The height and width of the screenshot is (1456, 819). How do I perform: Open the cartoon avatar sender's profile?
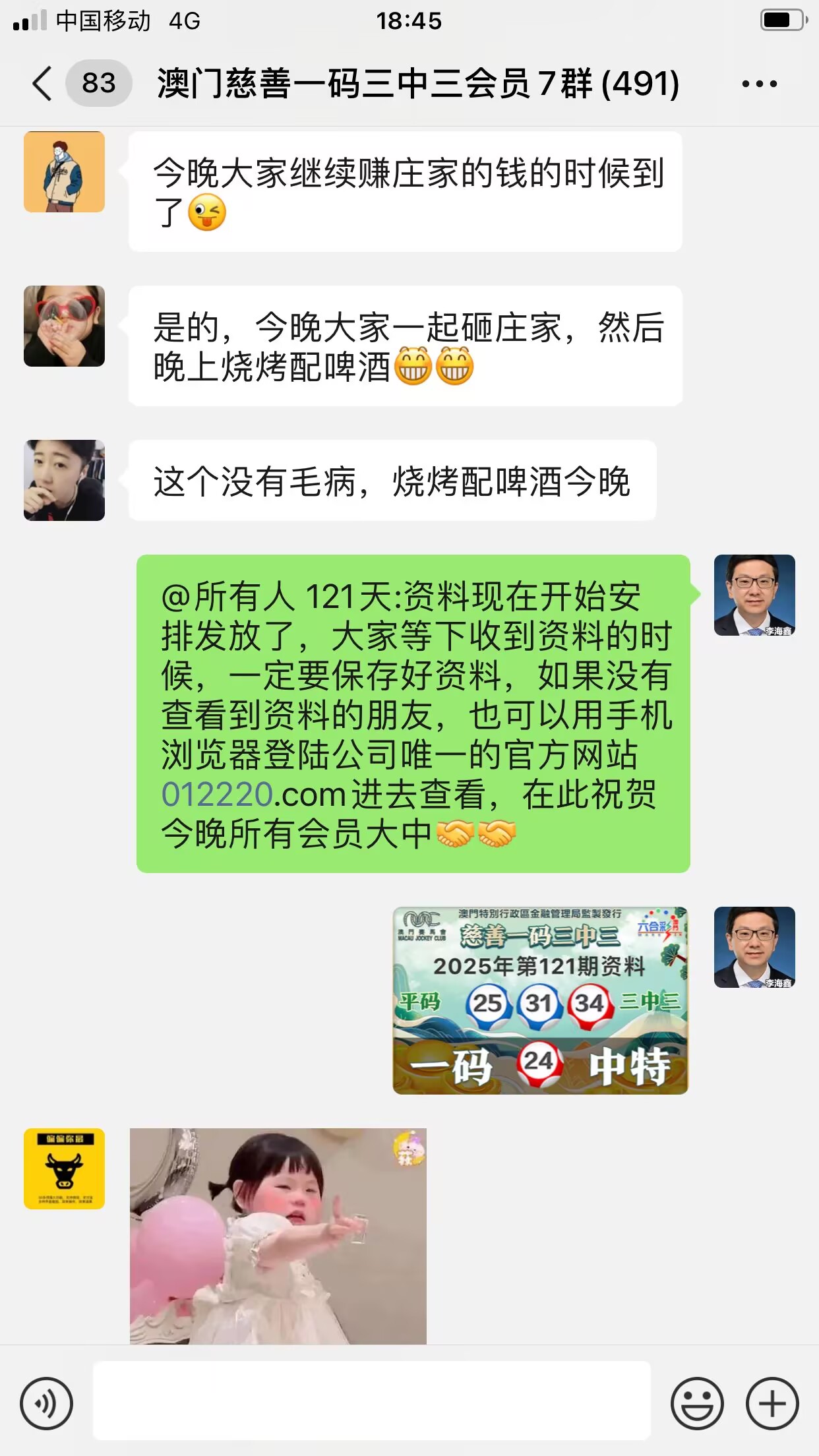pos(64,172)
